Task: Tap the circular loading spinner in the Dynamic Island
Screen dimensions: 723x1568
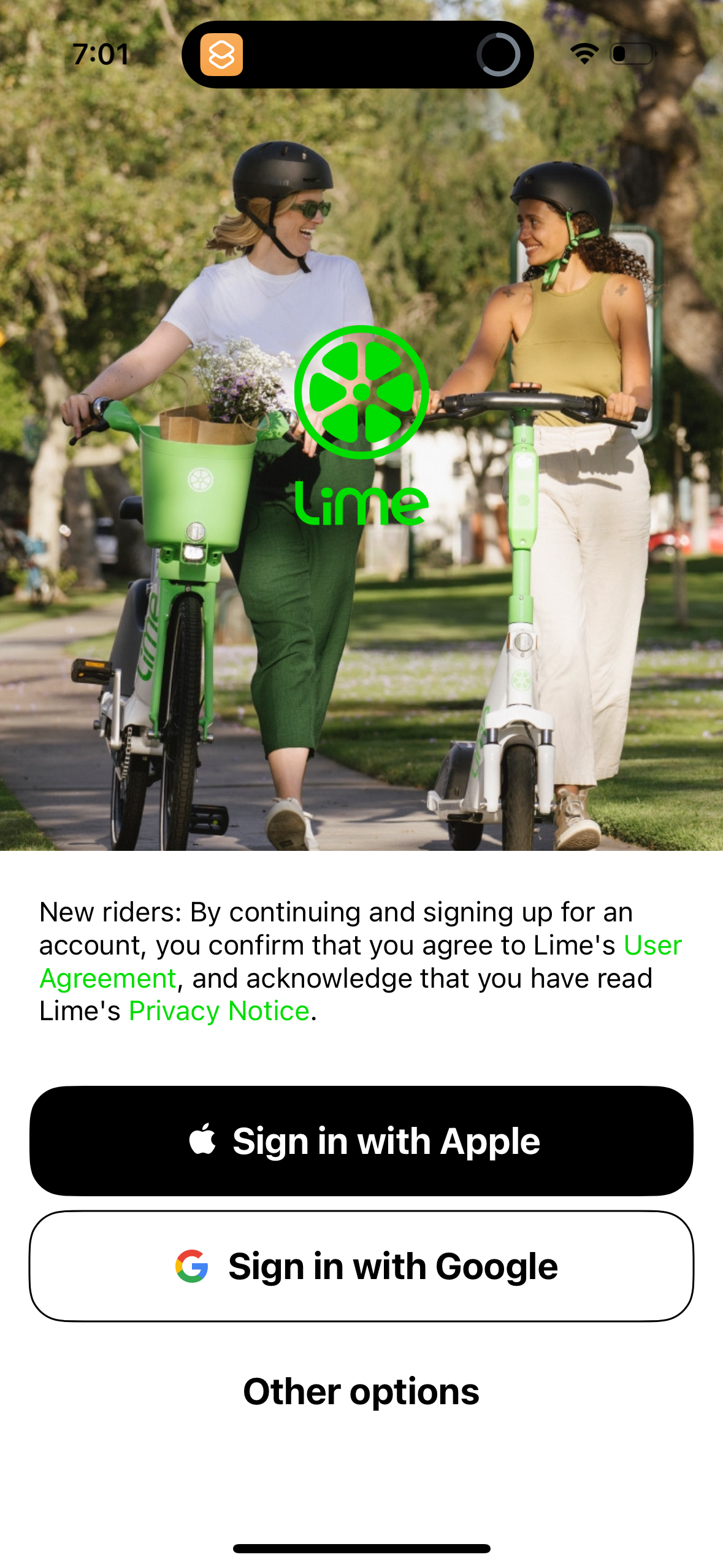Action: [499, 55]
